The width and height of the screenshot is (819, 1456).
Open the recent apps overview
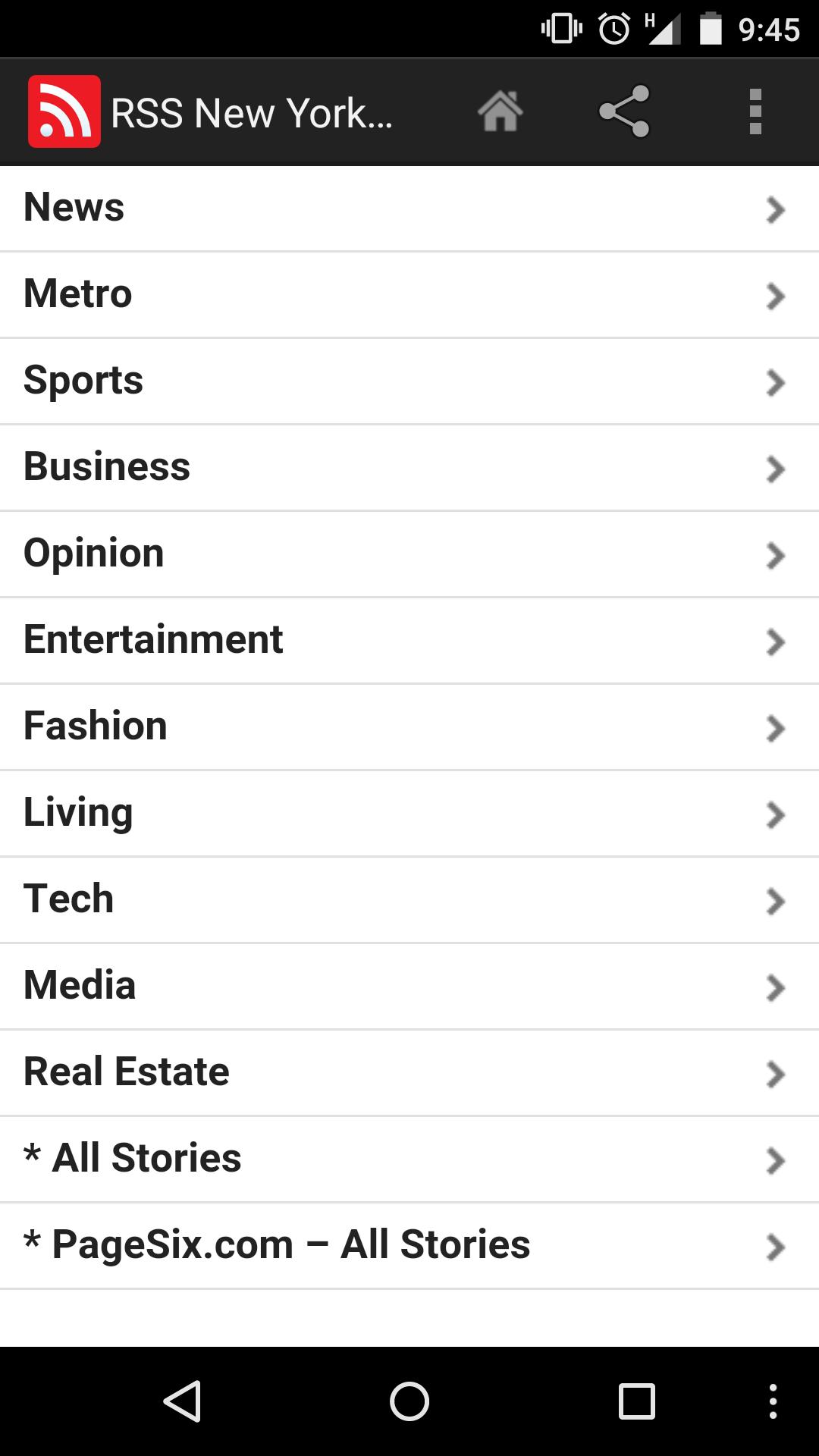[637, 1401]
